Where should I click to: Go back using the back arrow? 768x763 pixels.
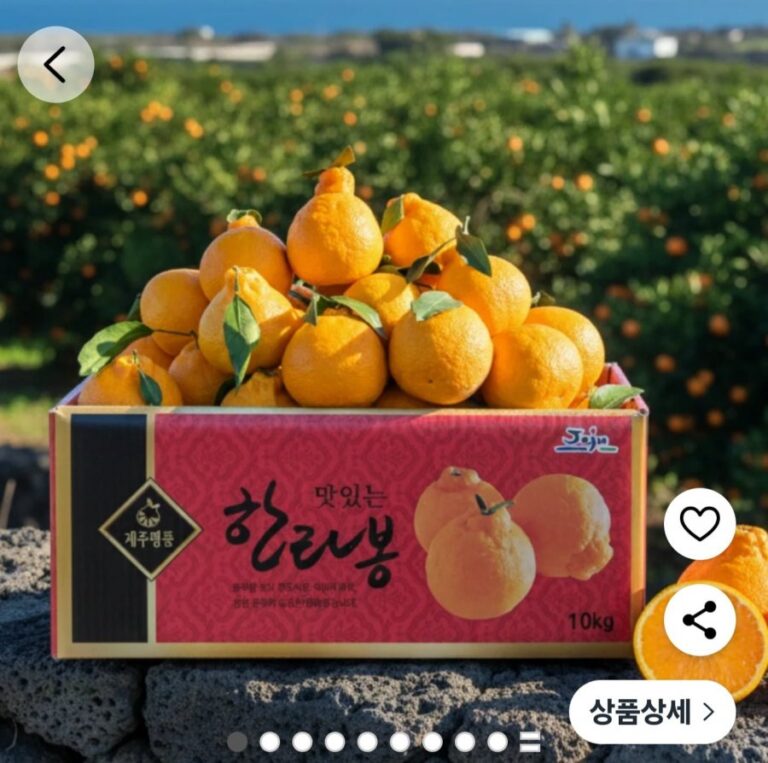55,65
